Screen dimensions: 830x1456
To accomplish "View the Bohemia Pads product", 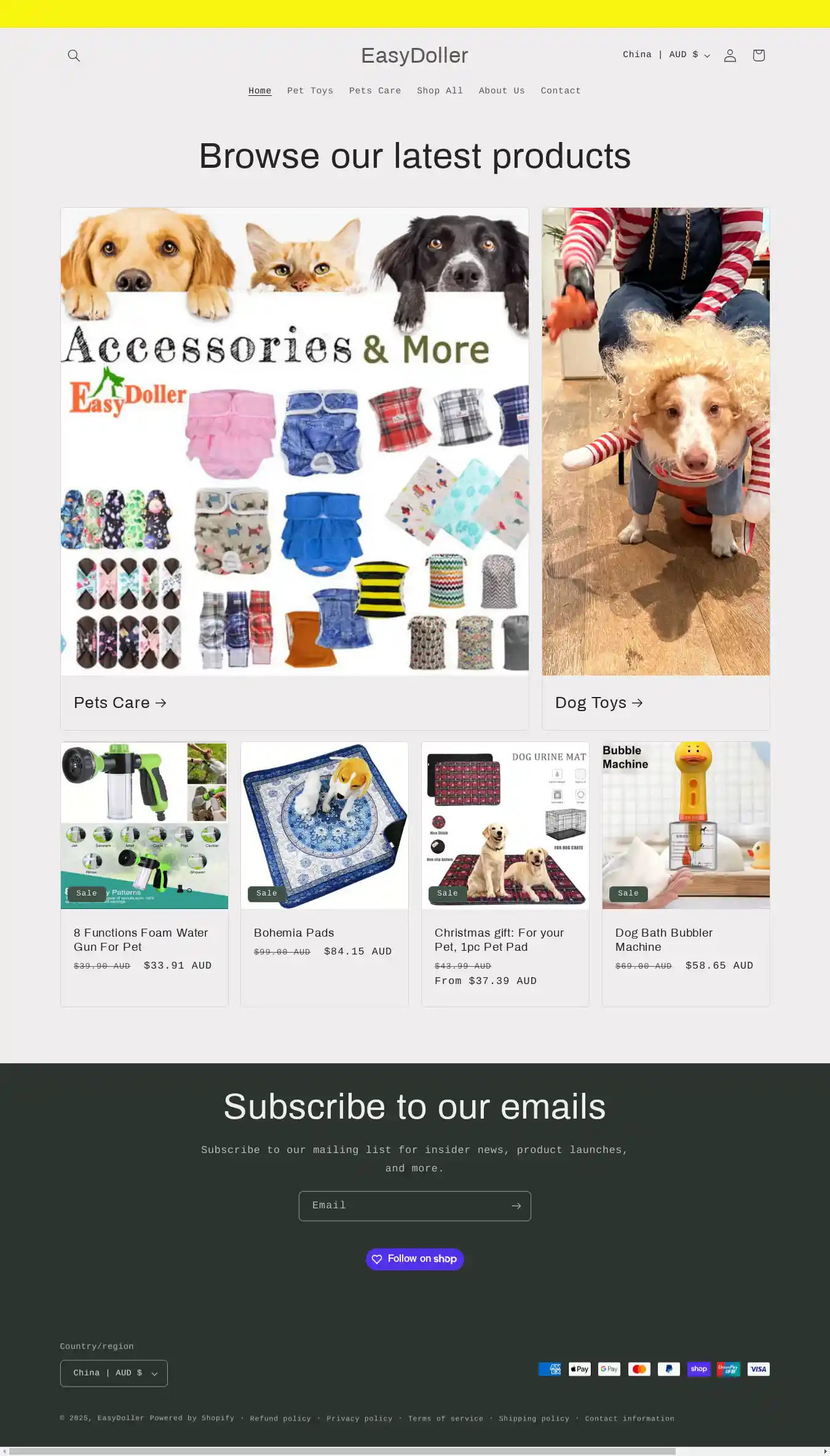I will coord(293,932).
